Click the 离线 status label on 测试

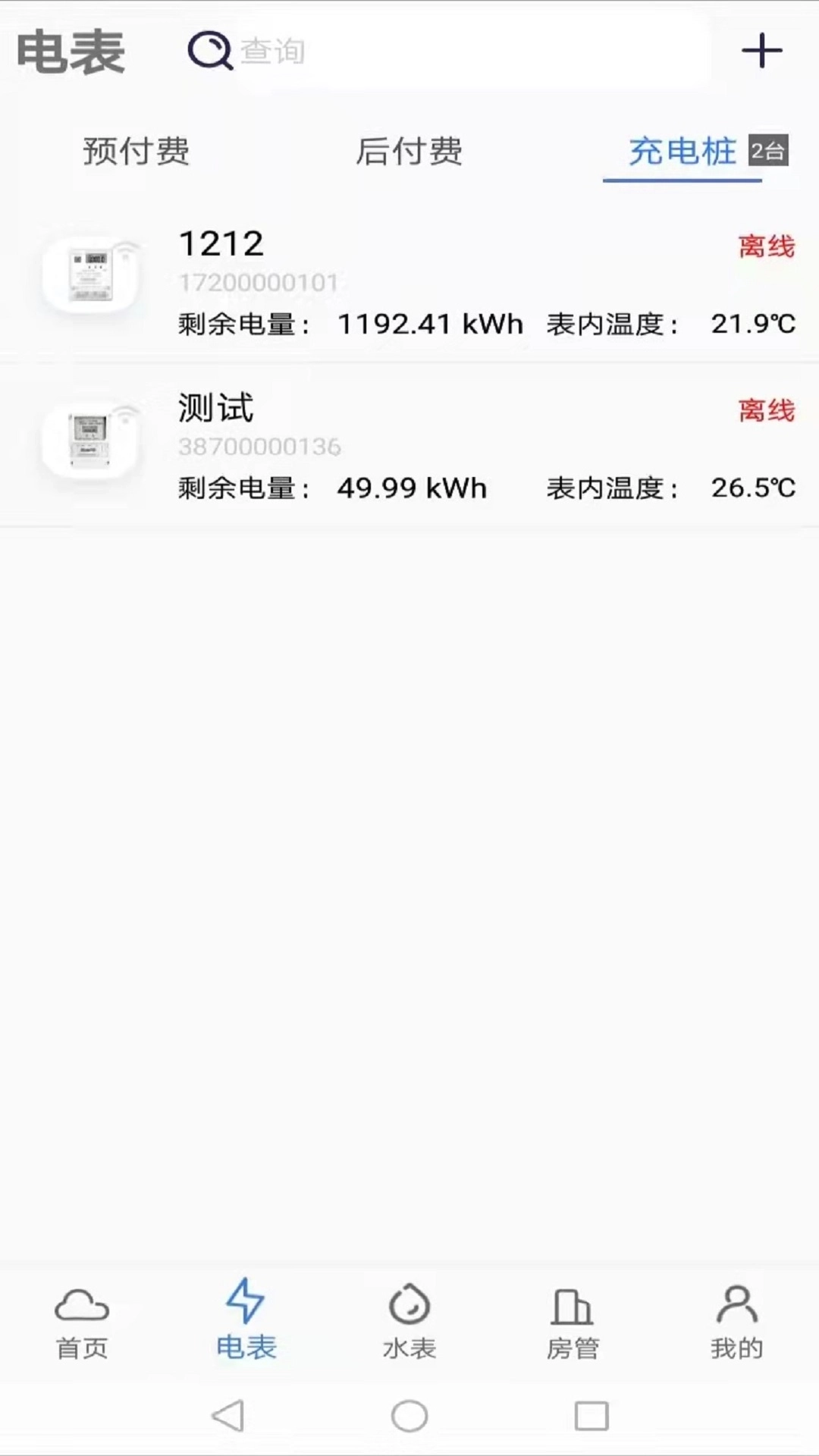pos(765,409)
